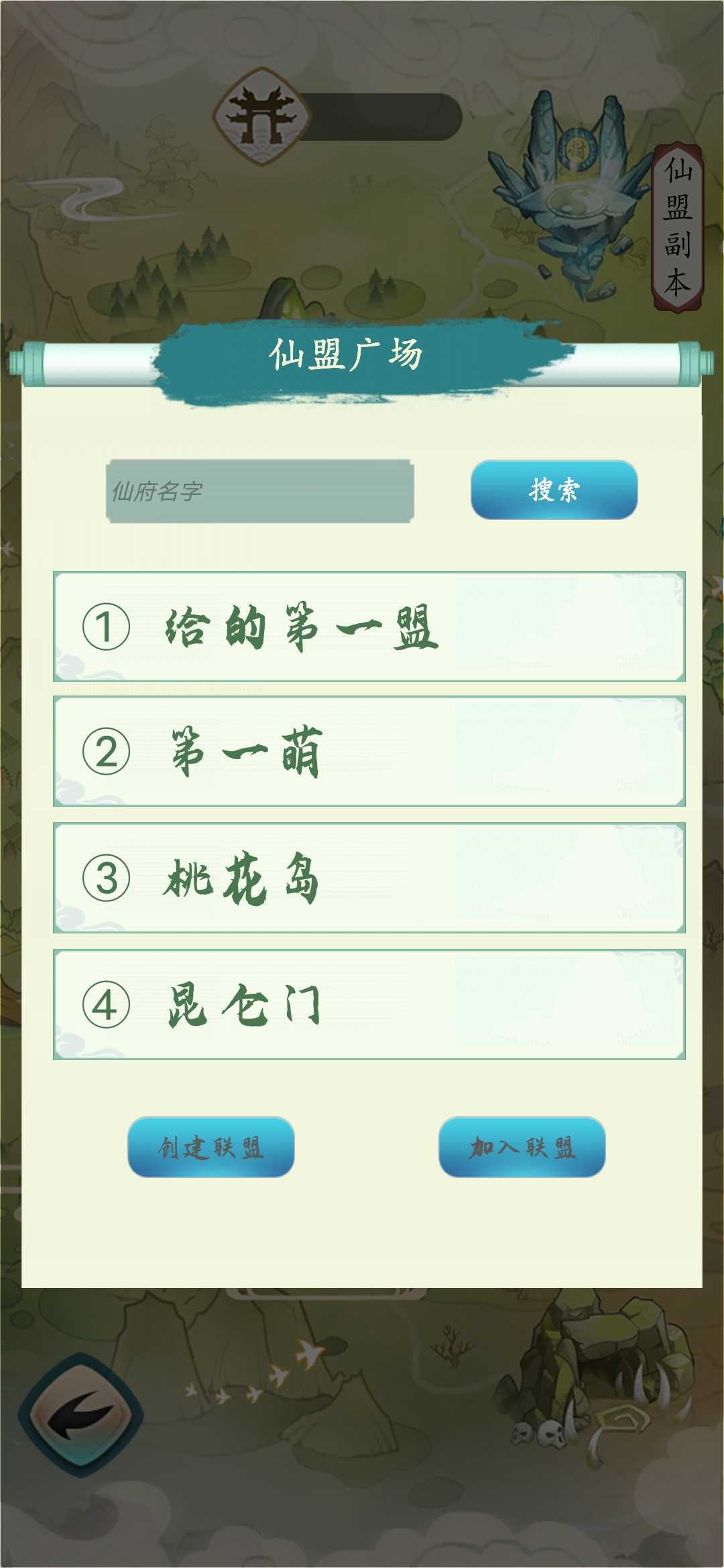Tap the 搜索 button
This screenshot has width=724, height=1568.
click(x=554, y=490)
